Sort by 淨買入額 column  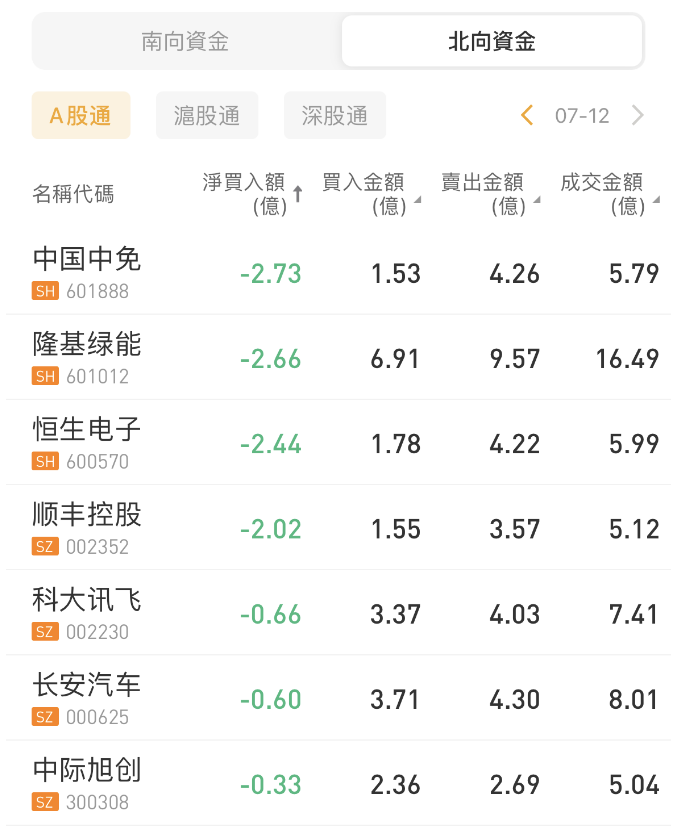pyautogui.click(x=252, y=193)
